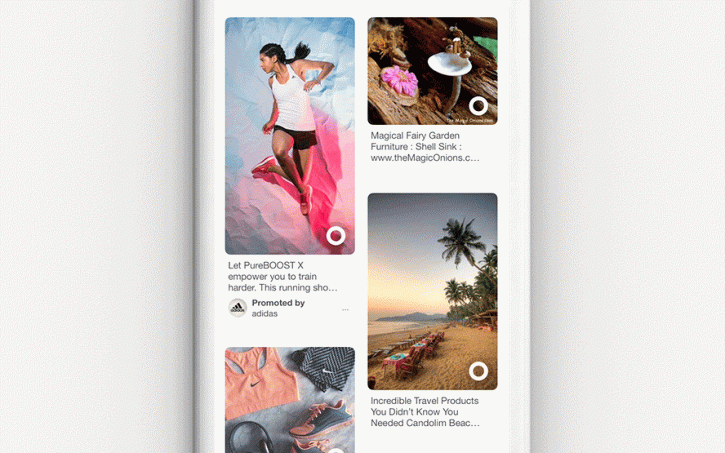View the adidas promoter profile
Screen dimensions: 725x453
point(238,308)
